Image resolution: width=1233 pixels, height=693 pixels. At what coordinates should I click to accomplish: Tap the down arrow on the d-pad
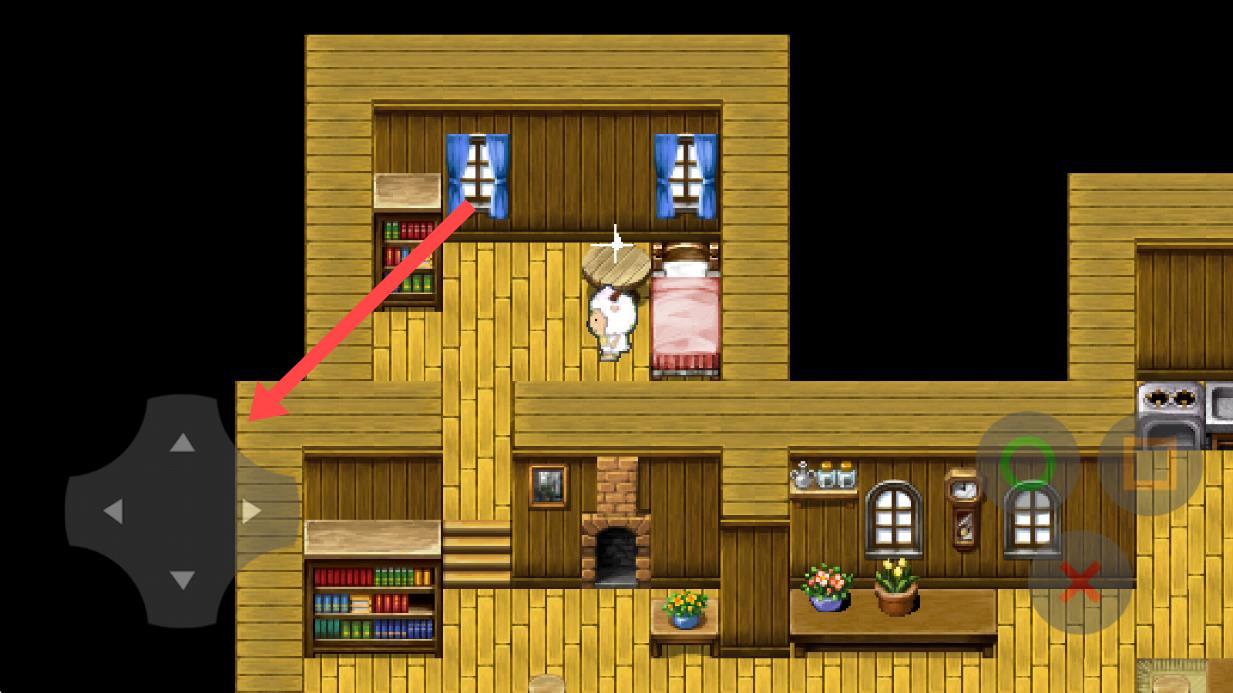[x=182, y=580]
